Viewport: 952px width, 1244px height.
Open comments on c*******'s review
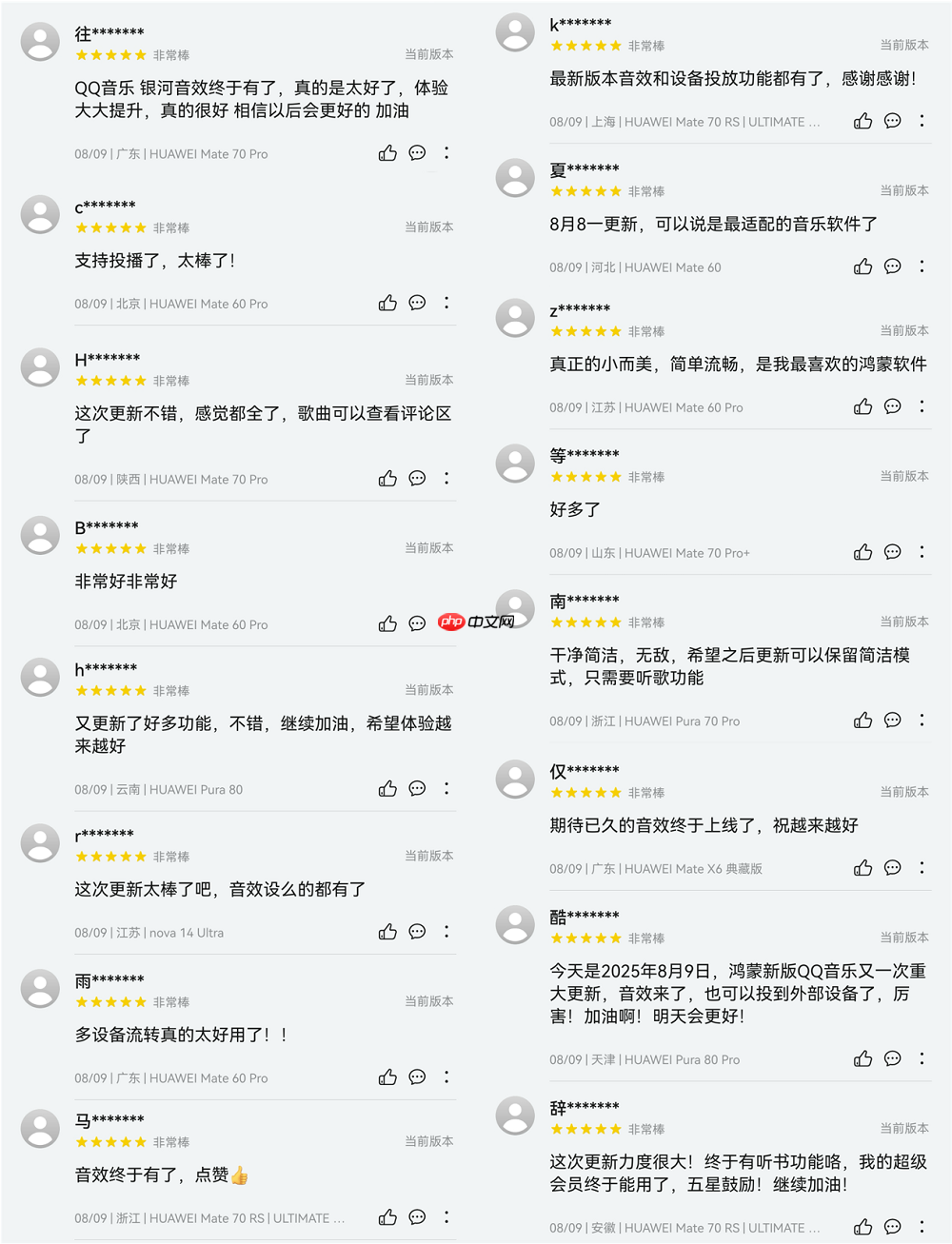click(417, 303)
